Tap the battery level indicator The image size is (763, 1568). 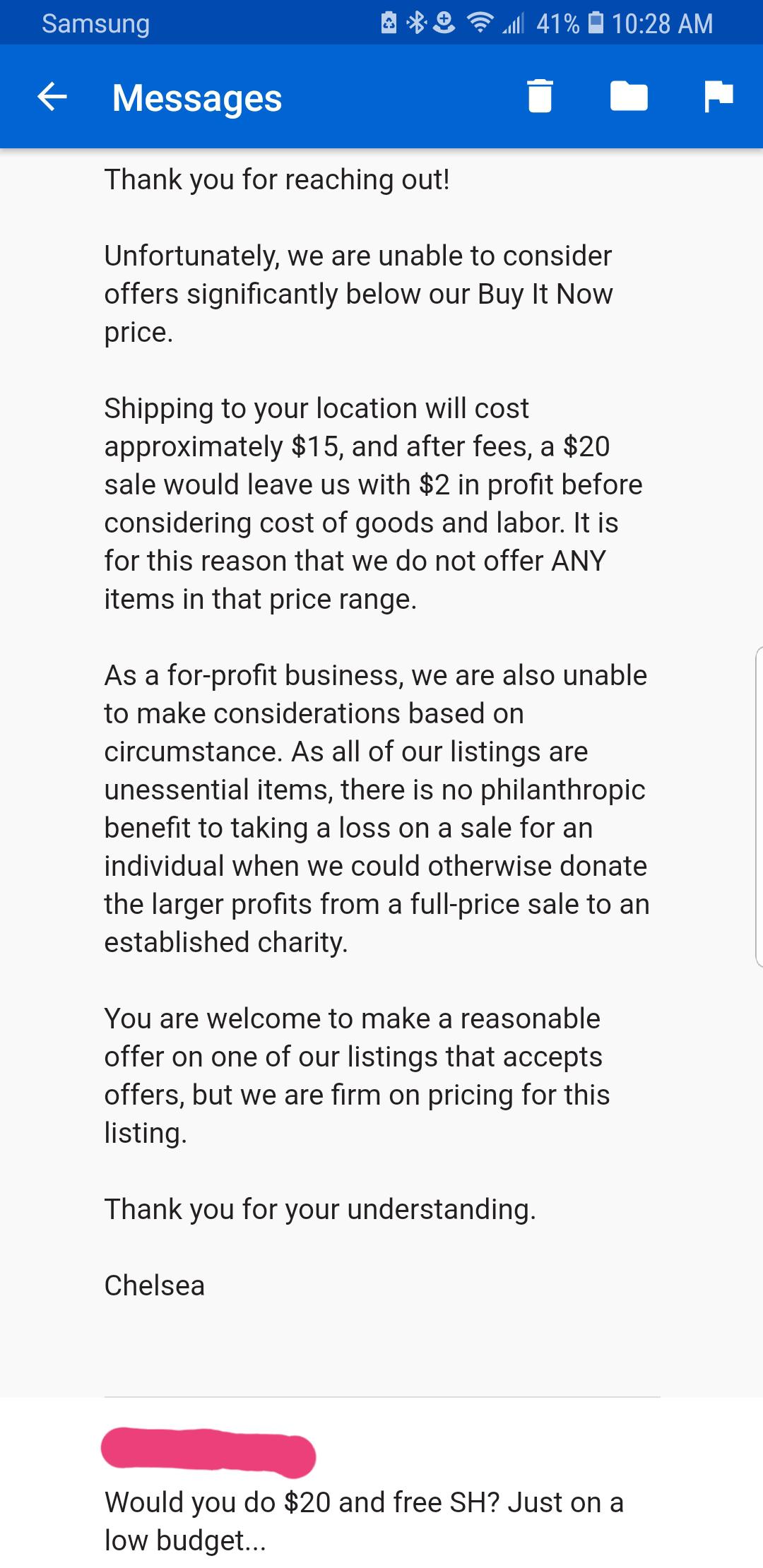[596, 23]
